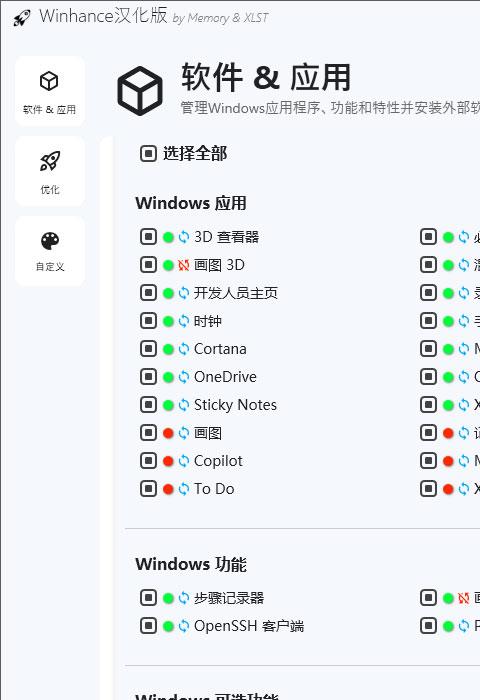Select the 画图 3D checkbox
Image resolution: width=480 pixels, height=700 pixels.
click(x=148, y=265)
